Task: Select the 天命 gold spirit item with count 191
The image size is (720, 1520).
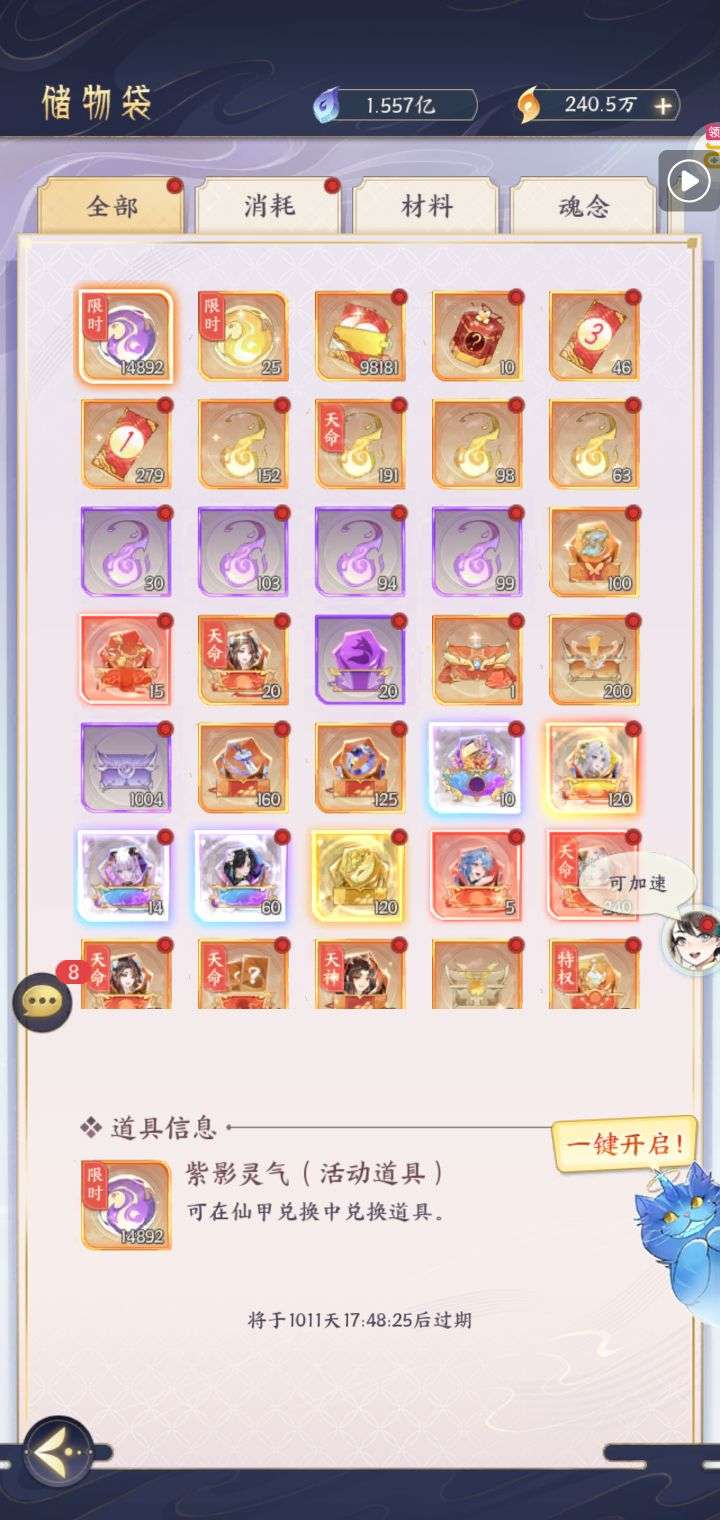Action: [x=360, y=444]
